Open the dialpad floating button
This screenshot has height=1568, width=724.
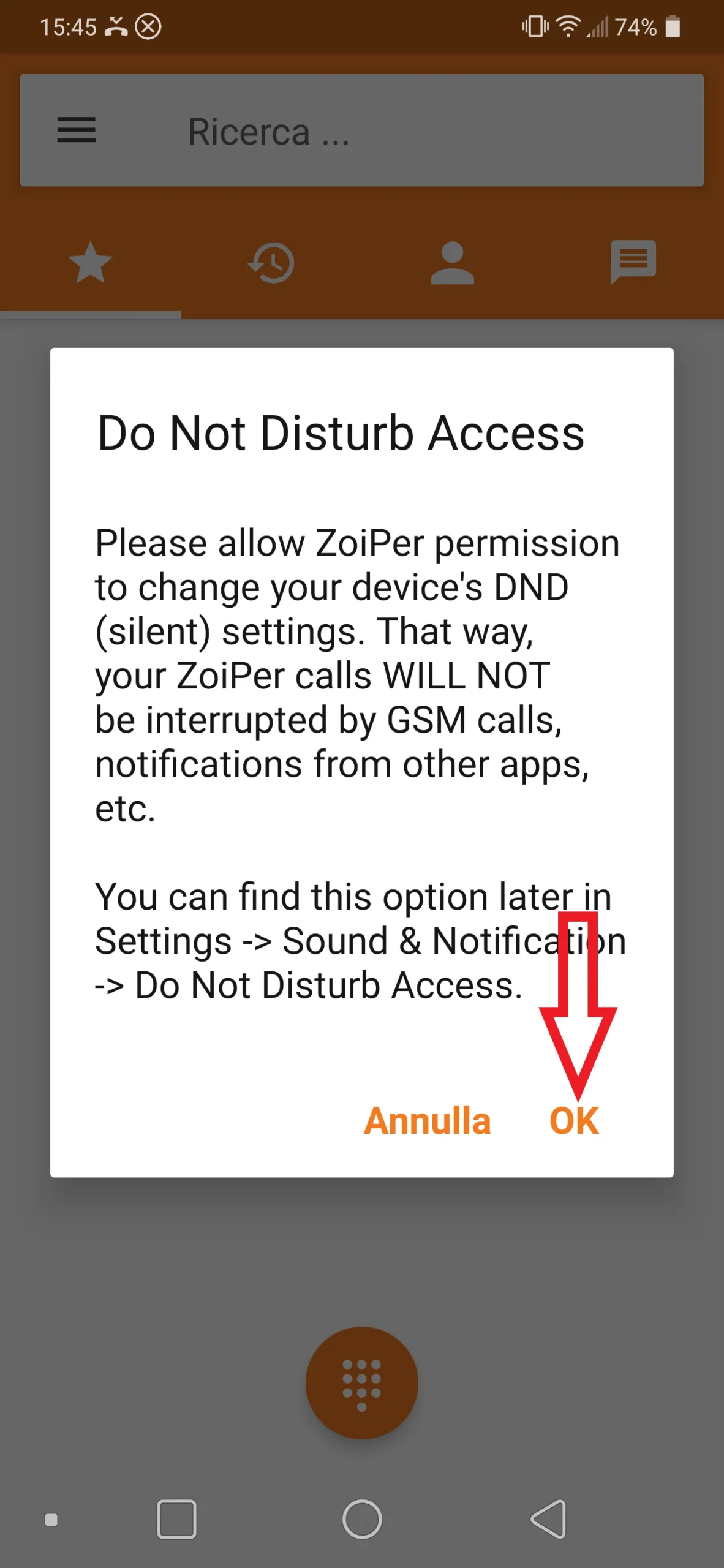[361, 1382]
